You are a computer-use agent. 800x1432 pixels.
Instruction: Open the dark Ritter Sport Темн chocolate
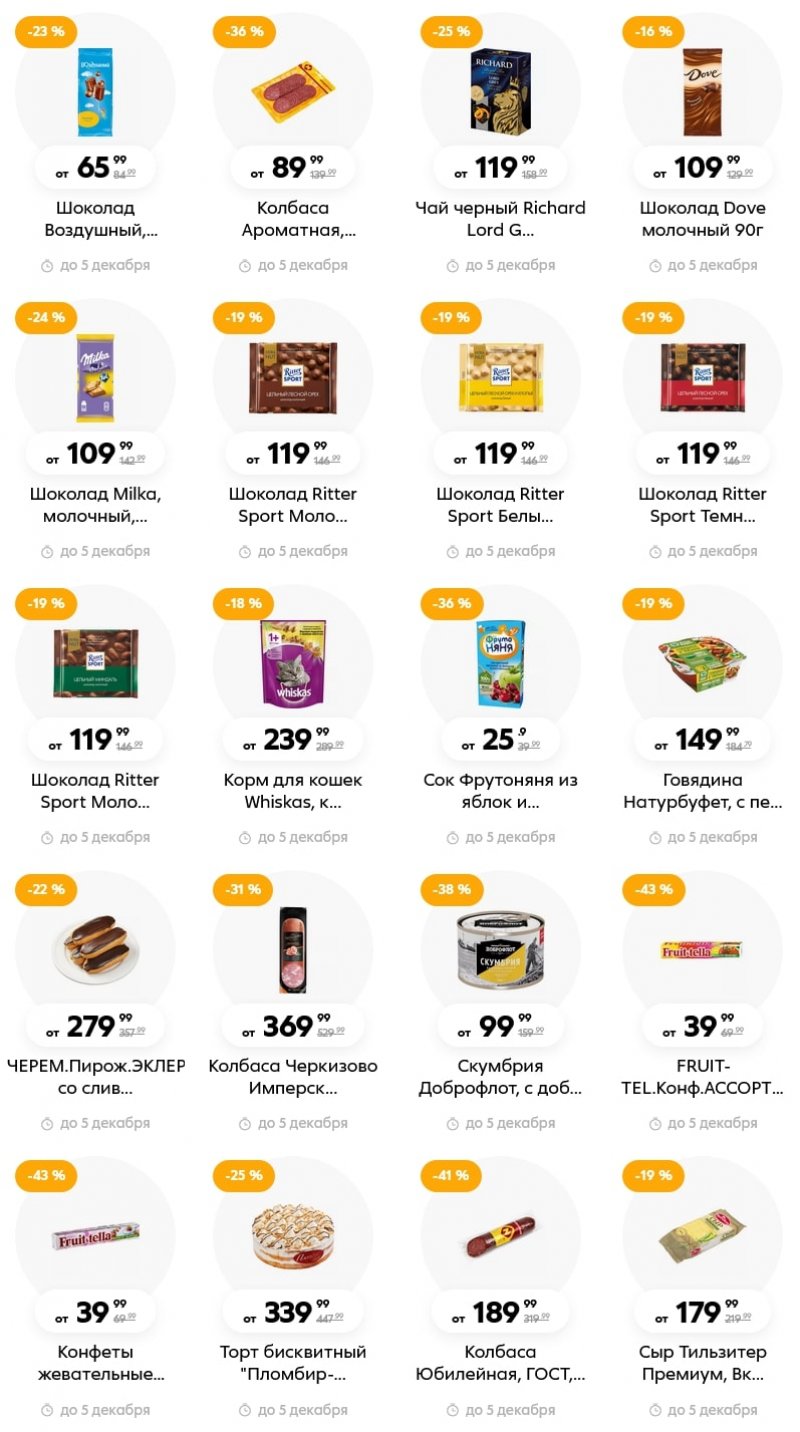pos(702,380)
